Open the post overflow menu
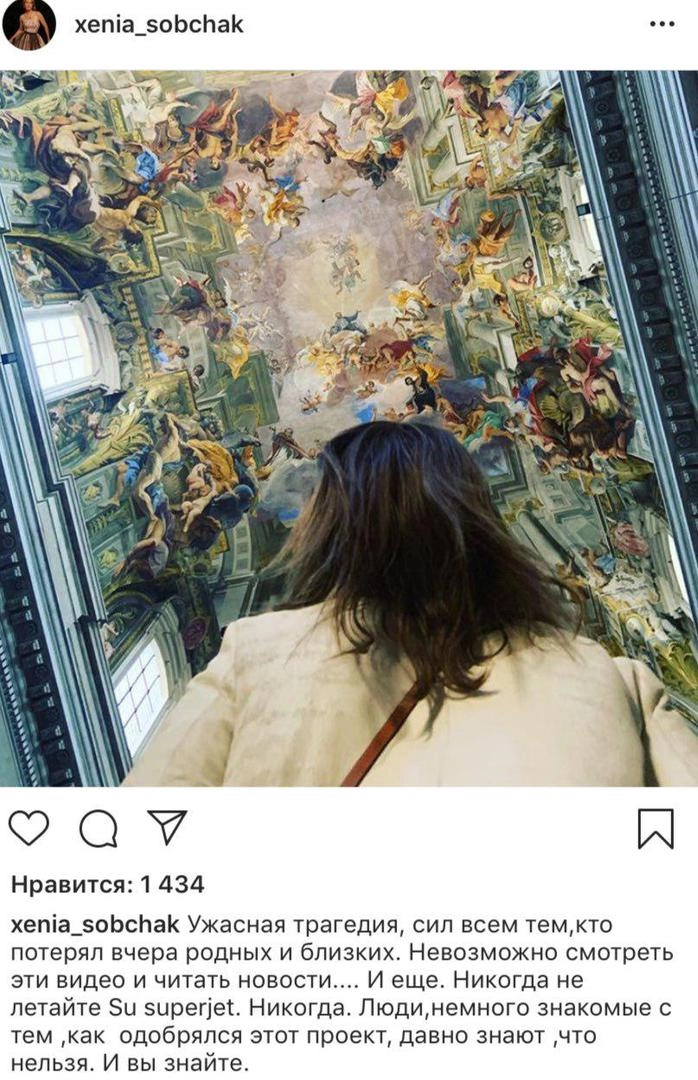 coord(662,24)
